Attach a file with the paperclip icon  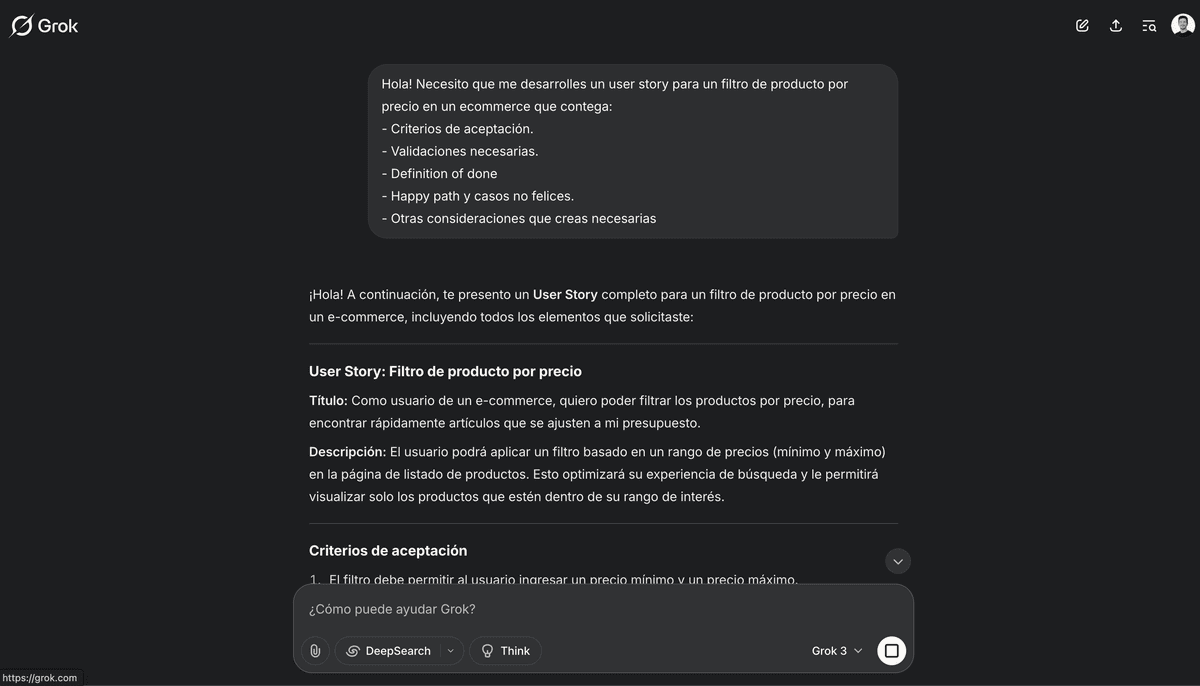(x=315, y=651)
